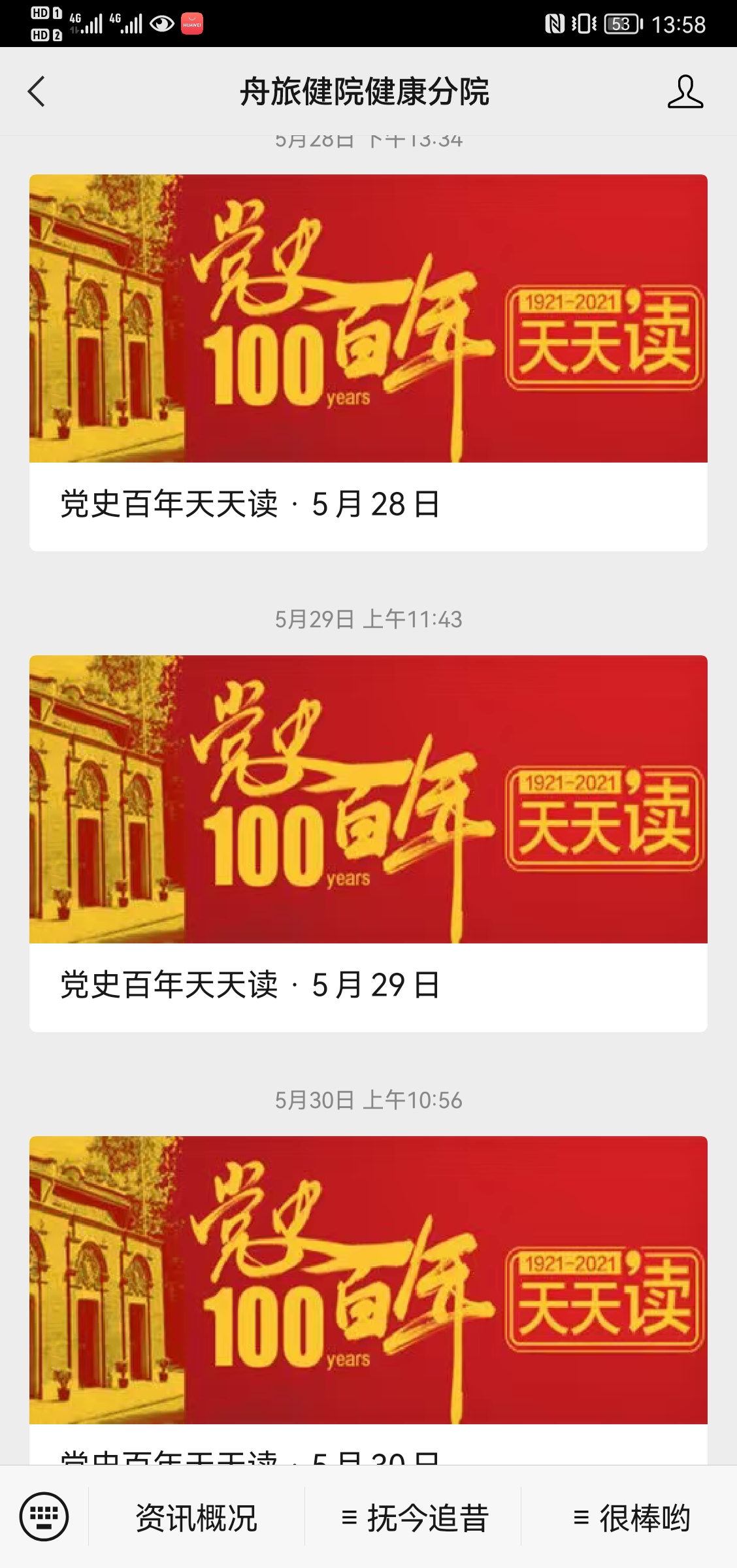Expand the 抚今追昔 menu
737x1568 pixels.
414,1517
